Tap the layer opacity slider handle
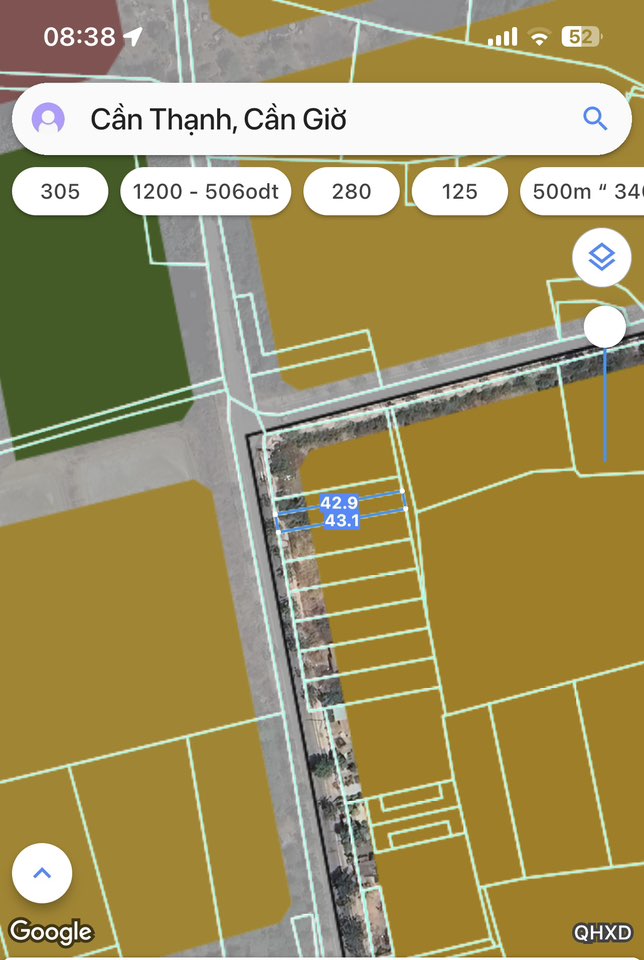Screen dimensions: 644x960 click(605, 327)
